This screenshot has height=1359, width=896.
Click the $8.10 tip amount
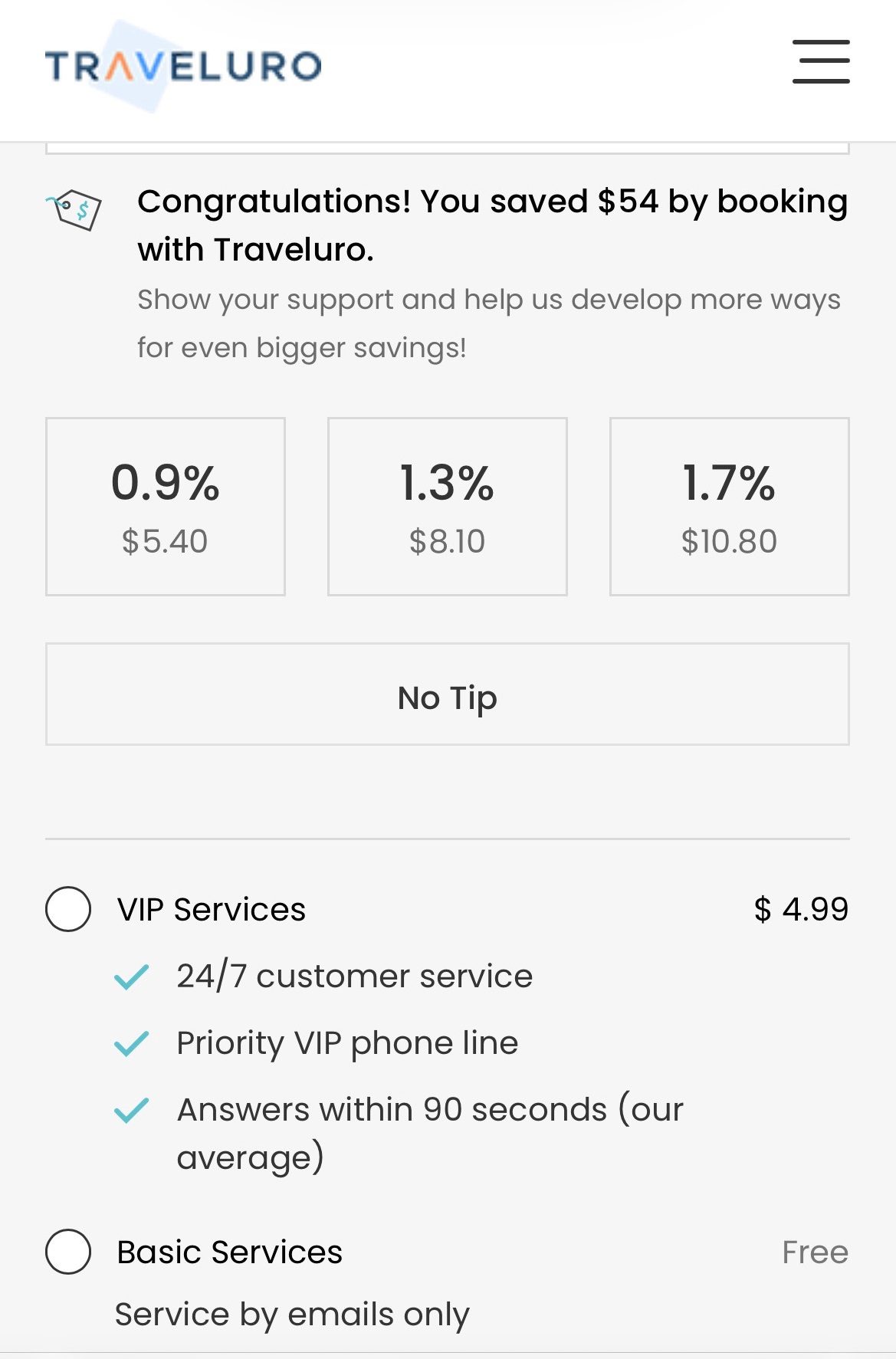448,541
